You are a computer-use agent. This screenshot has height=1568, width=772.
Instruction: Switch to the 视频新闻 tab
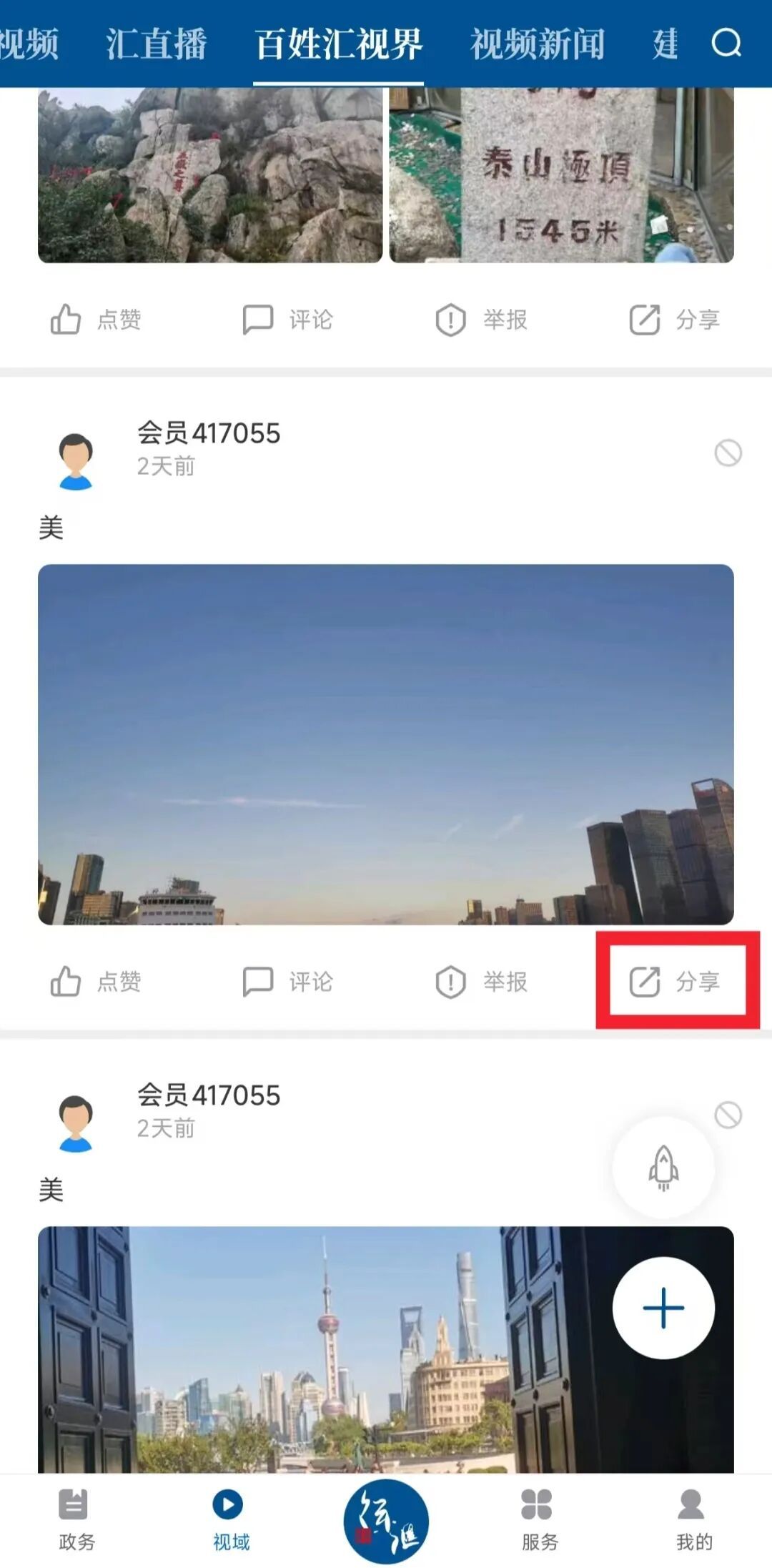[537, 44]
